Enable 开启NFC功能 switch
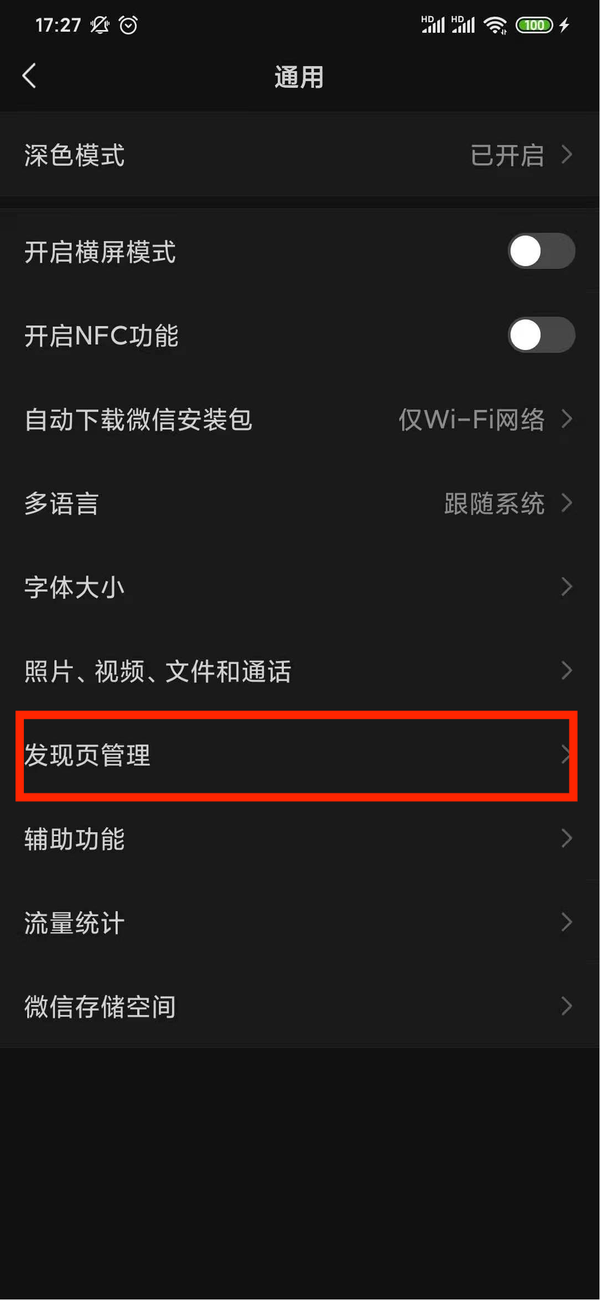The width and height of the screenshot is (600, 1300). coord(541,335)
